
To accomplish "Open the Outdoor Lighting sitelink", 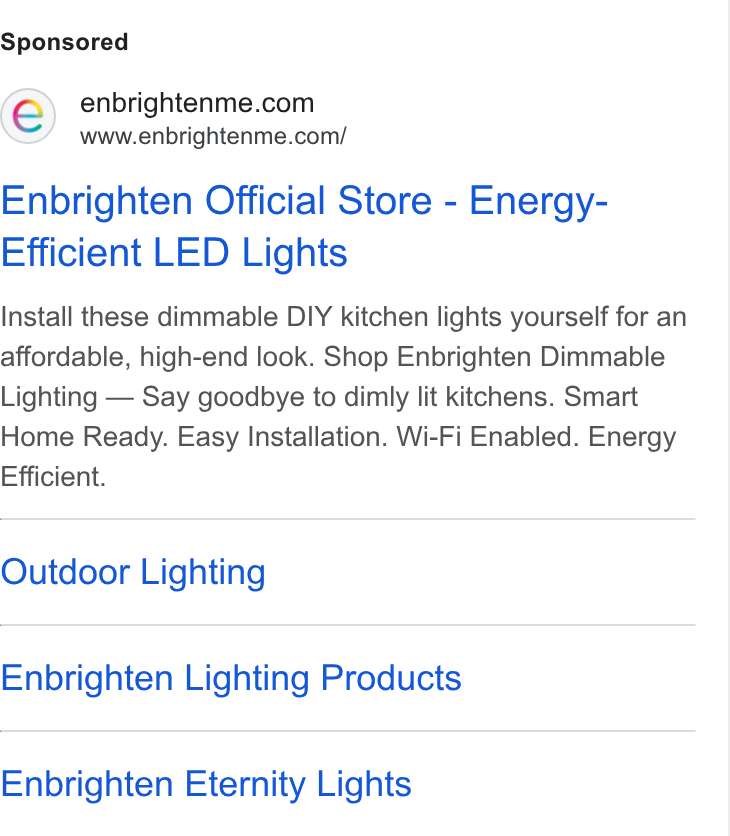I will pyautogui.click(x=133, y=572).
